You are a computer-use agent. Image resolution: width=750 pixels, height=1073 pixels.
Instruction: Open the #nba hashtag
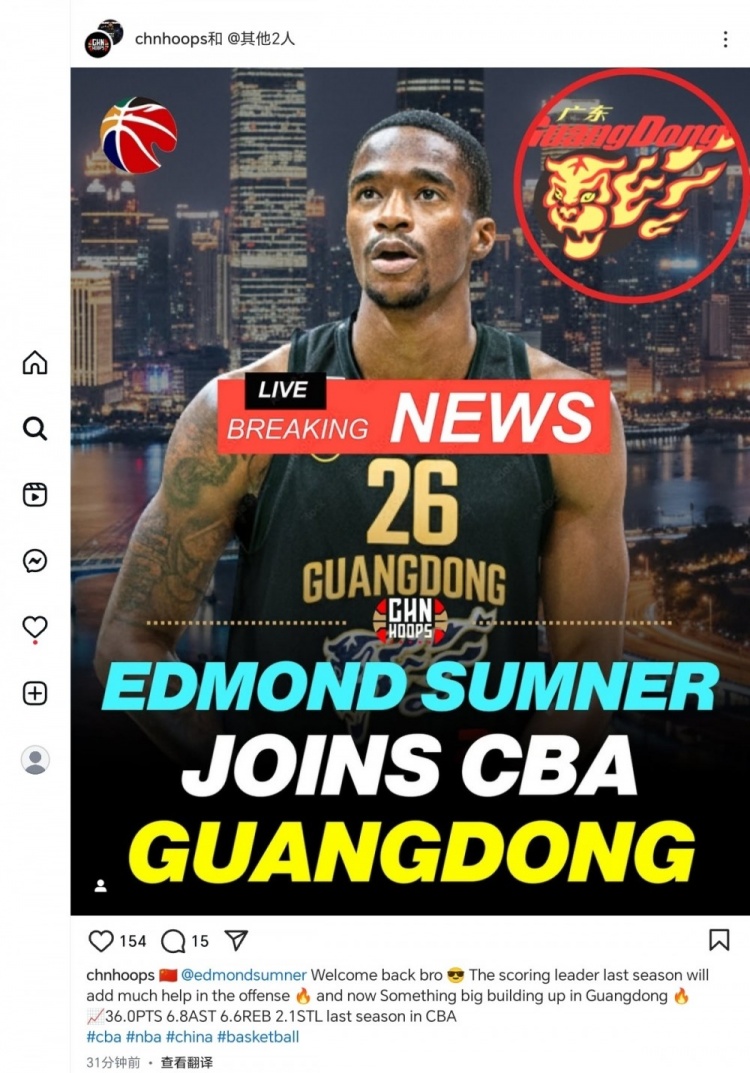[146, 1037]
